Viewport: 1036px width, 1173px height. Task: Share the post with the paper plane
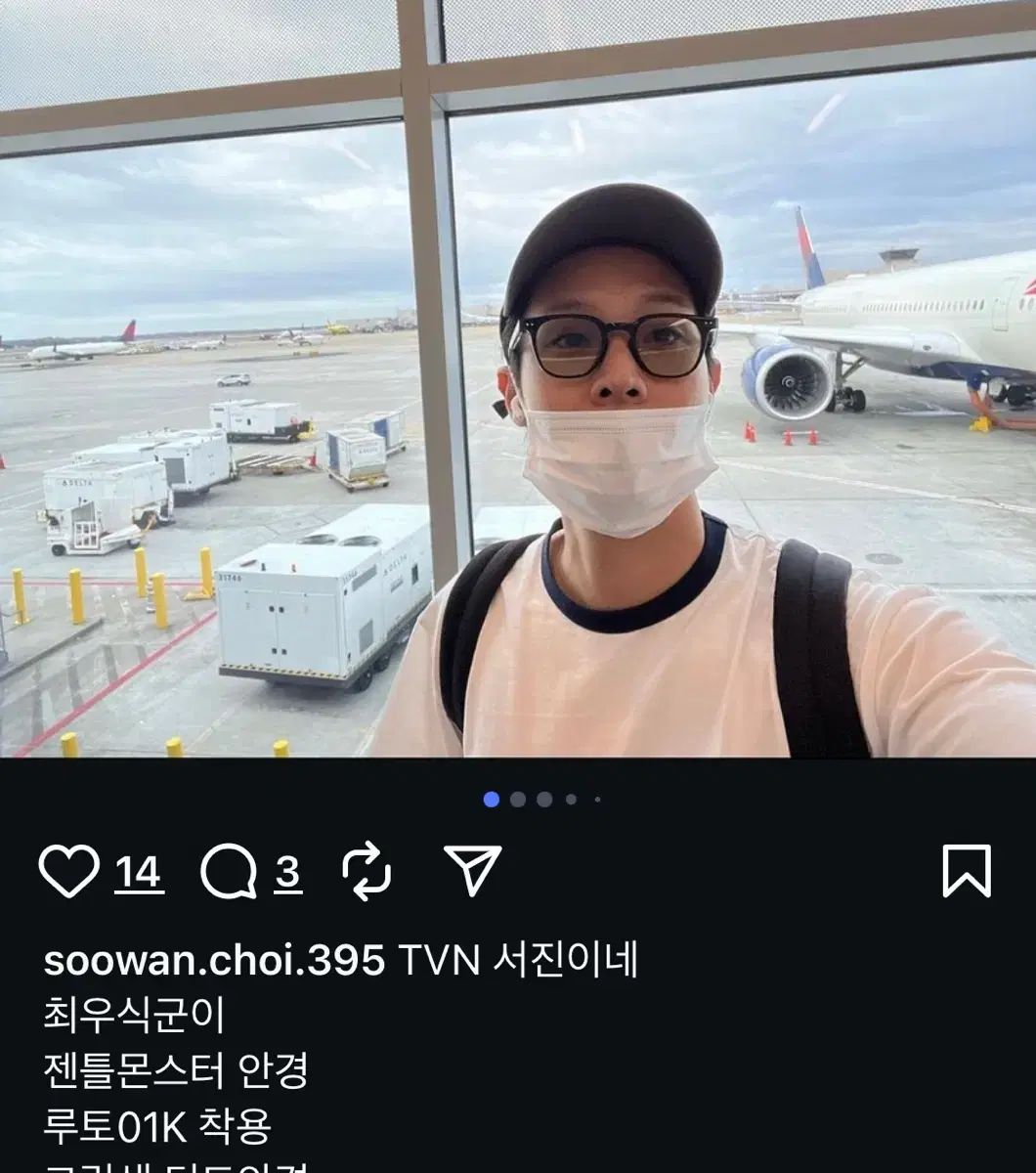[x=473, y=870]
